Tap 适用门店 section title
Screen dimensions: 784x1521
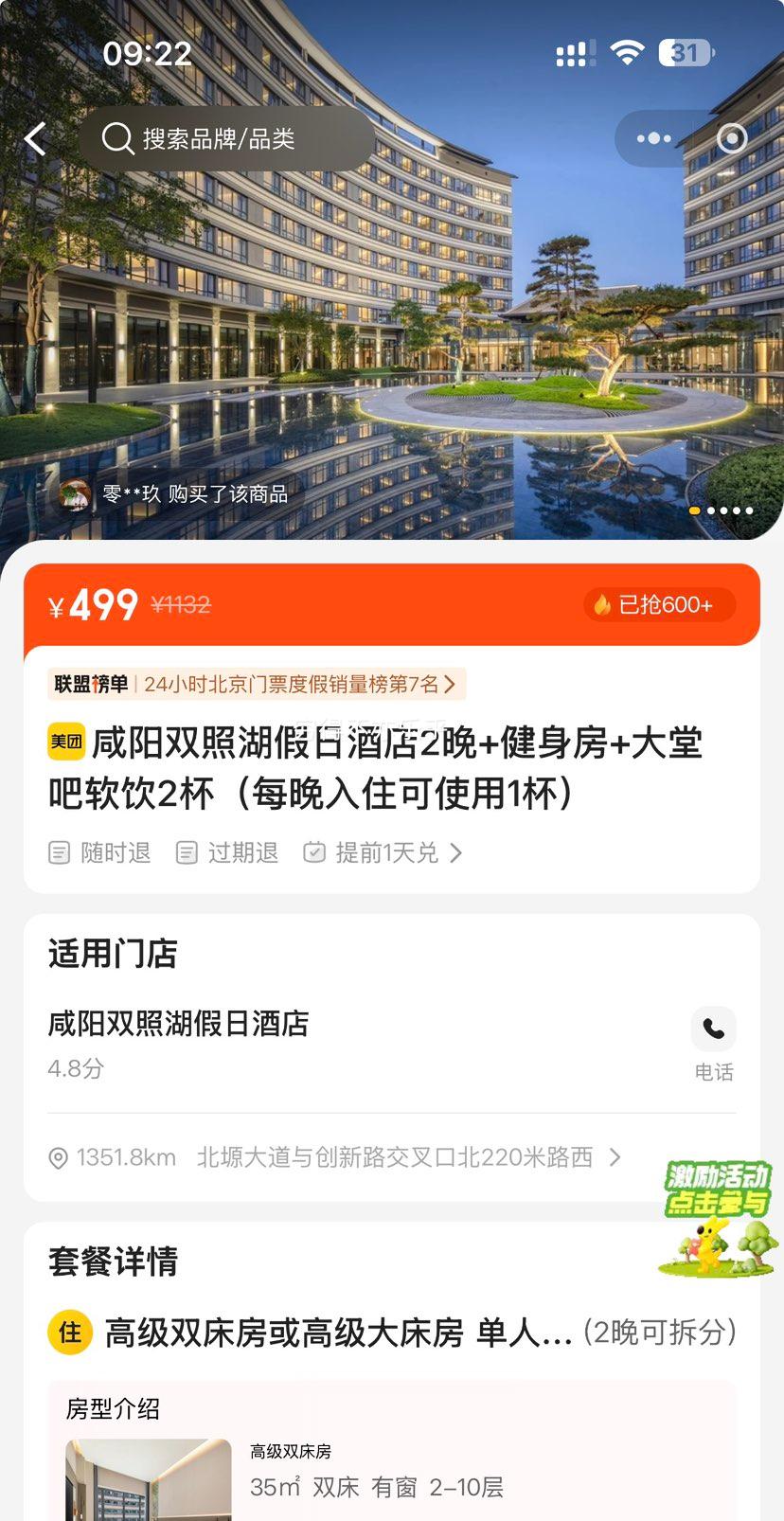[112, 955]
